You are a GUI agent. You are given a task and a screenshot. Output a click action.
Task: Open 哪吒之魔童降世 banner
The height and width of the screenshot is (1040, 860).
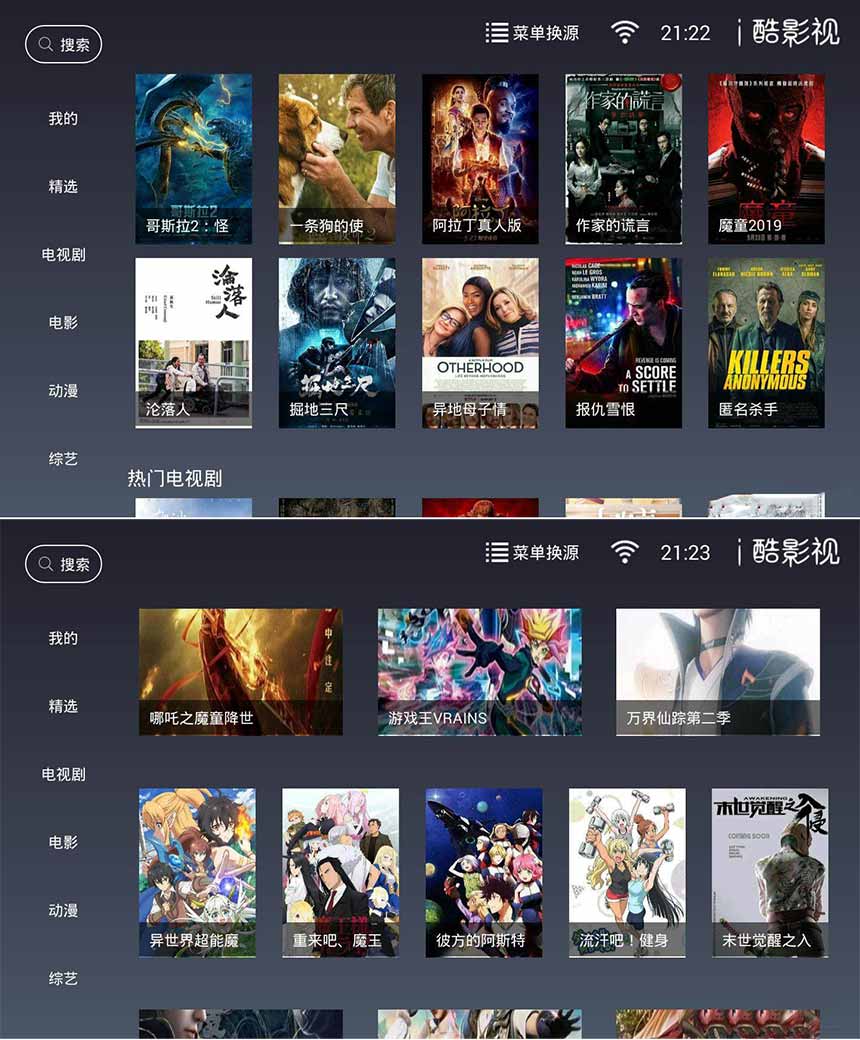(x=240, y=671)
